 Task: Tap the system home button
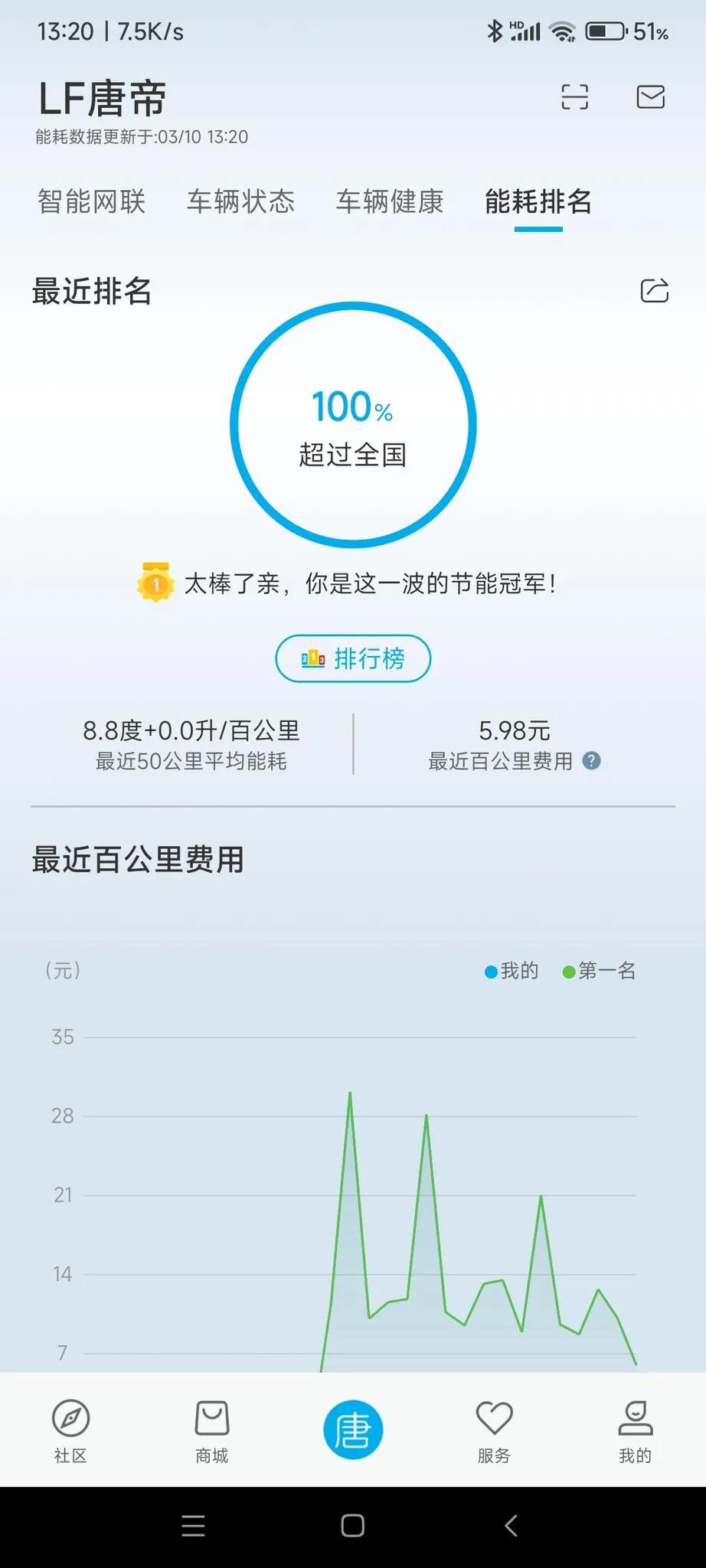pos(352,1526)
